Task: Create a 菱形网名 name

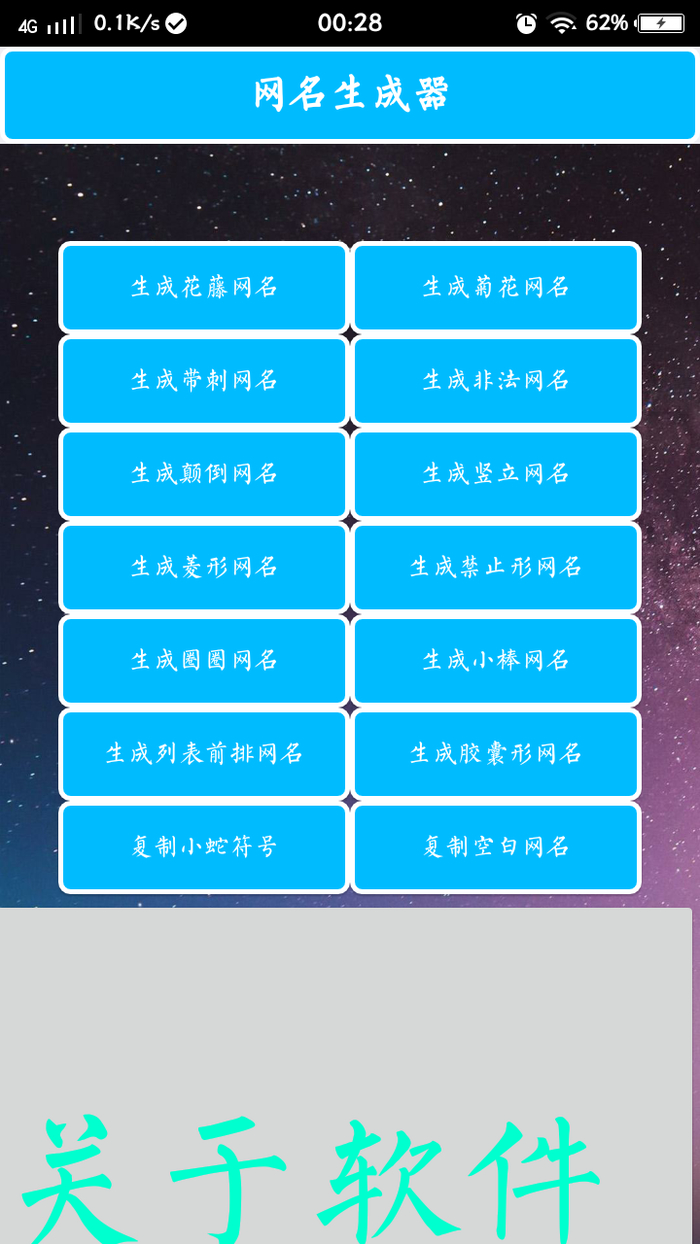Action: coord(204,567)
